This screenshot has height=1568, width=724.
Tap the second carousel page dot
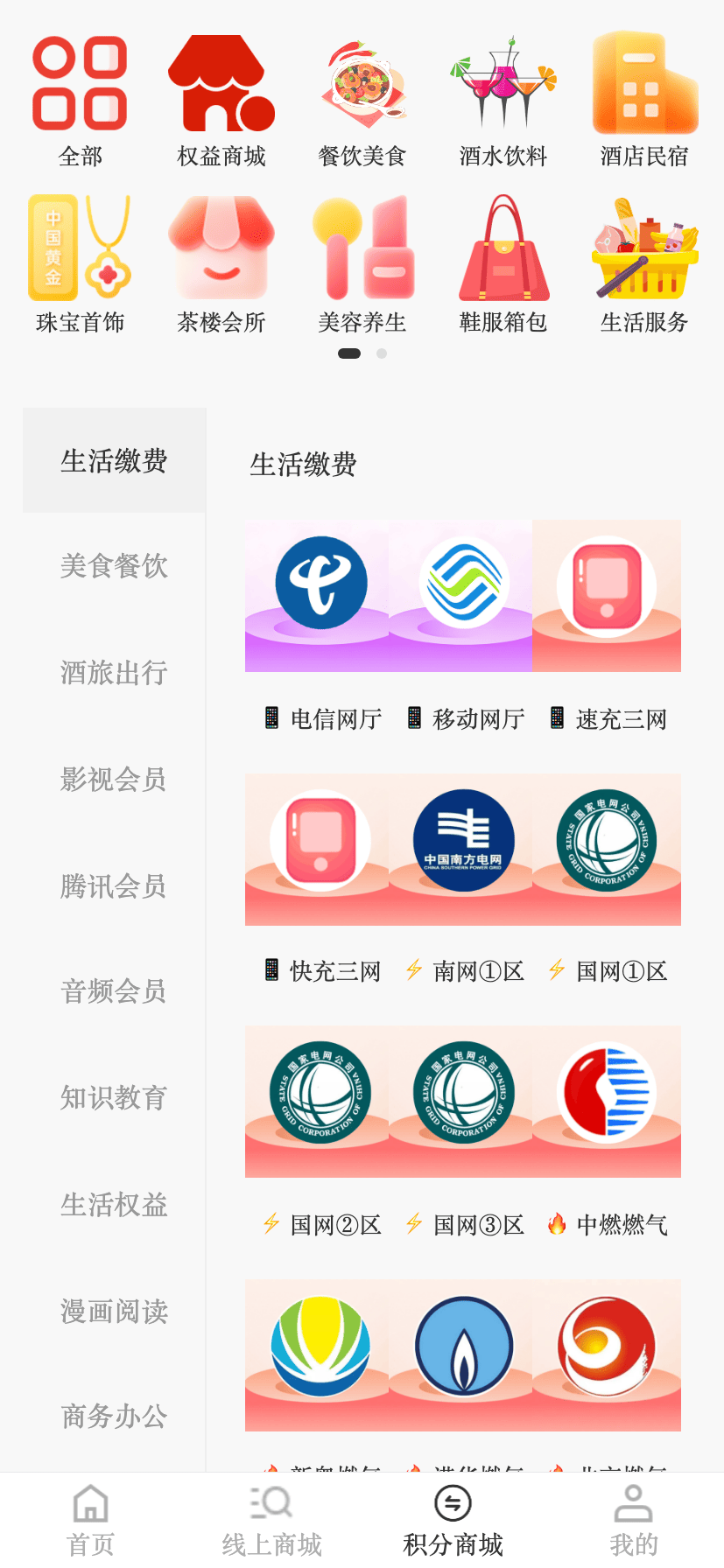tap(381, 353)
